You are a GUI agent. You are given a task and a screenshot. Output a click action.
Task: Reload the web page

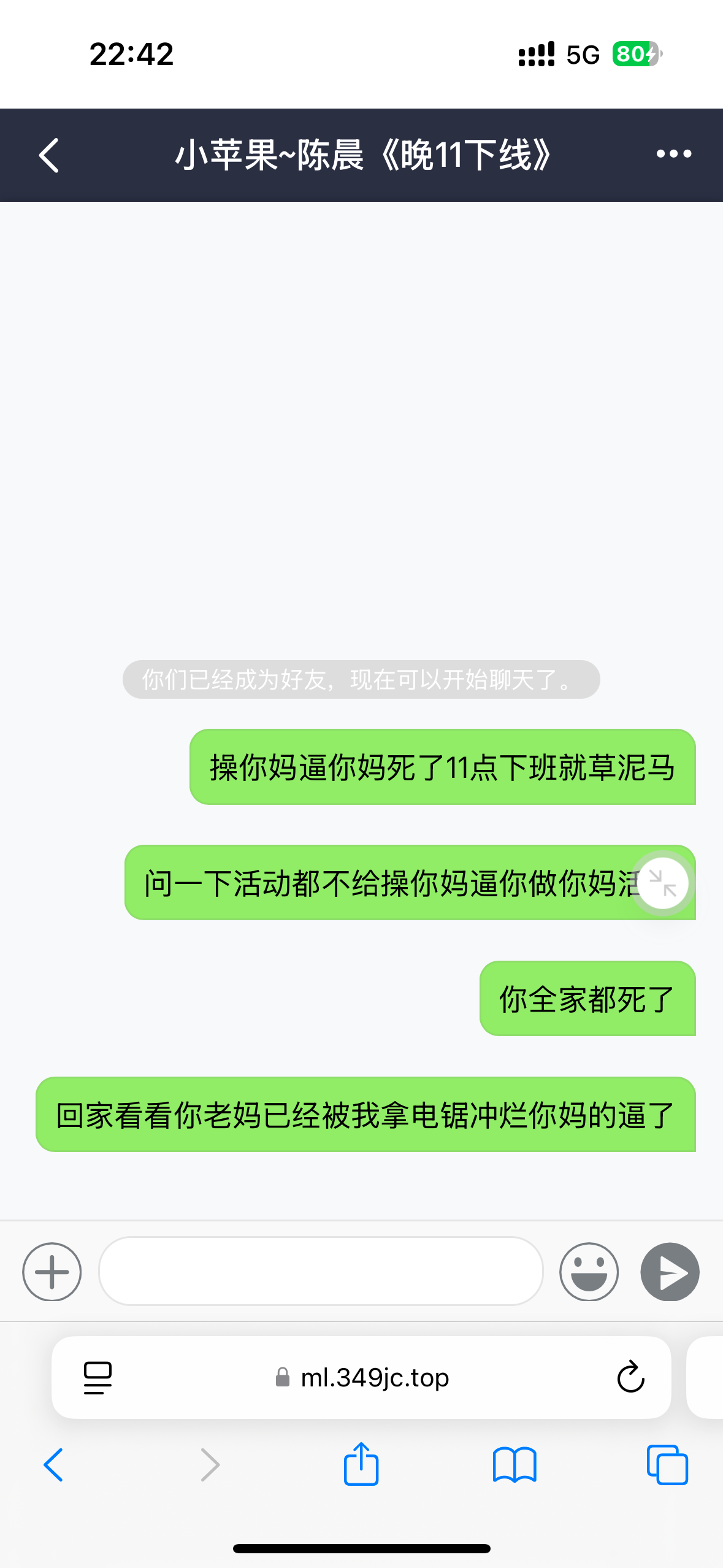[630, 1378]
